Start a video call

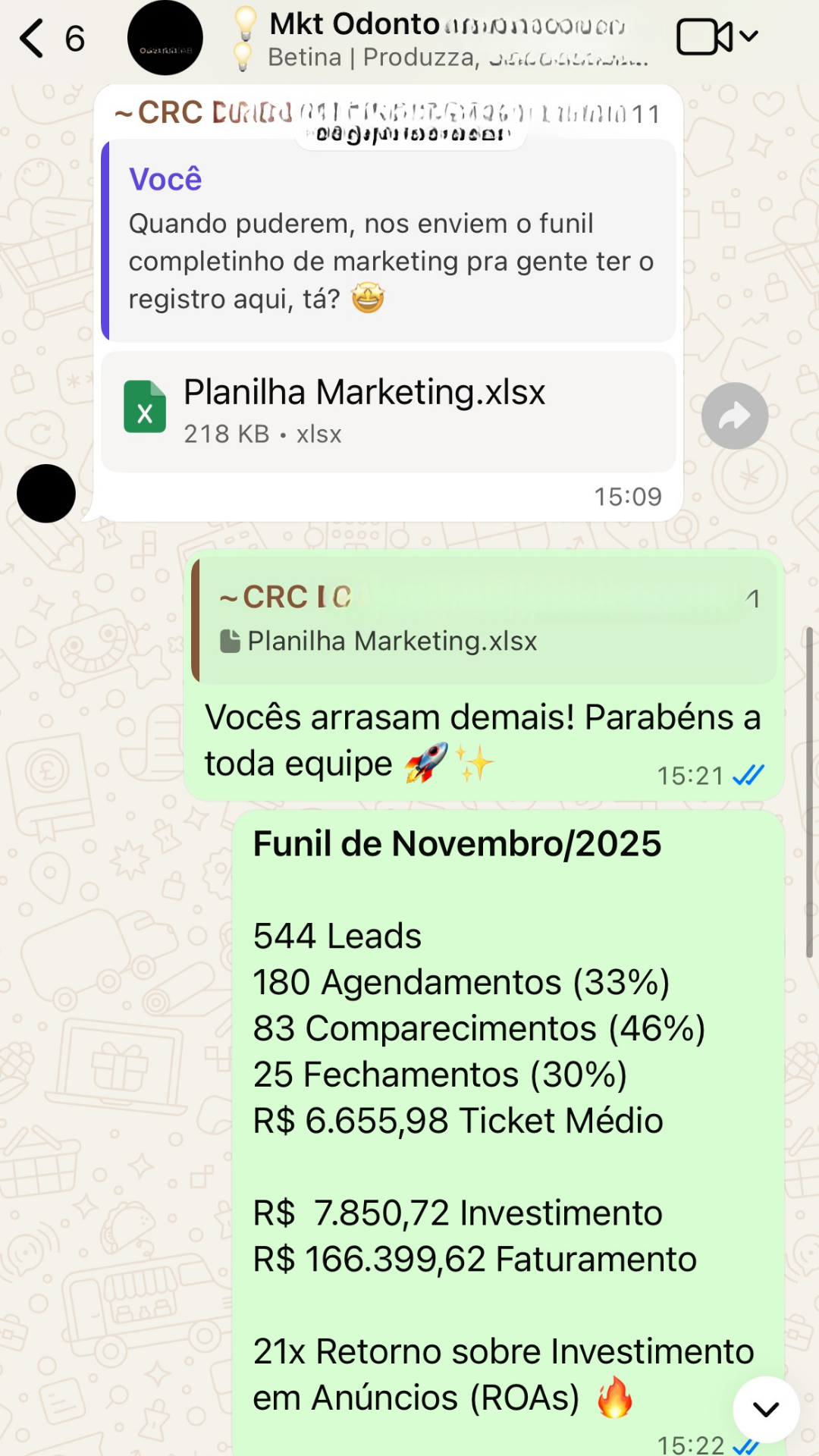point(704,37)
